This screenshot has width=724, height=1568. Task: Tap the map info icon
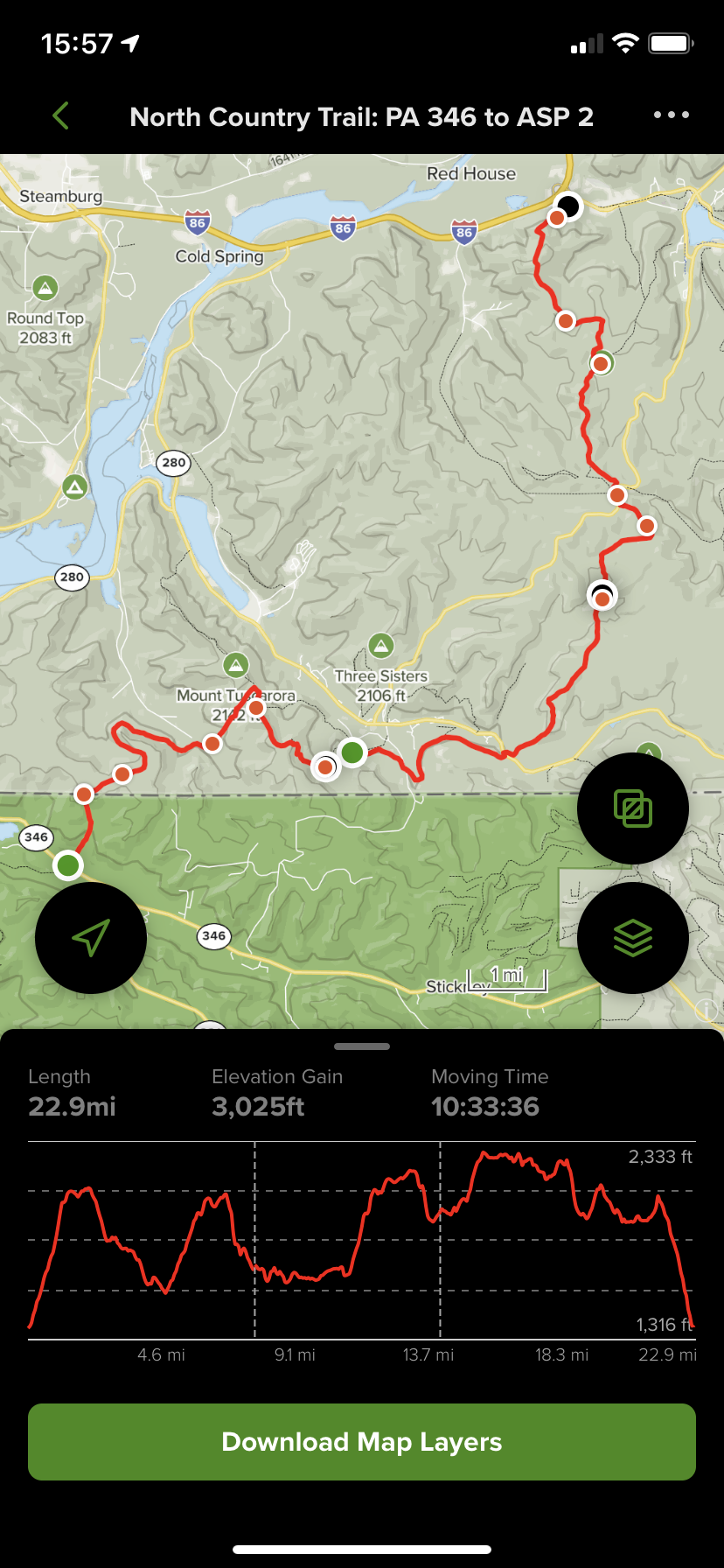point(706,1010)
